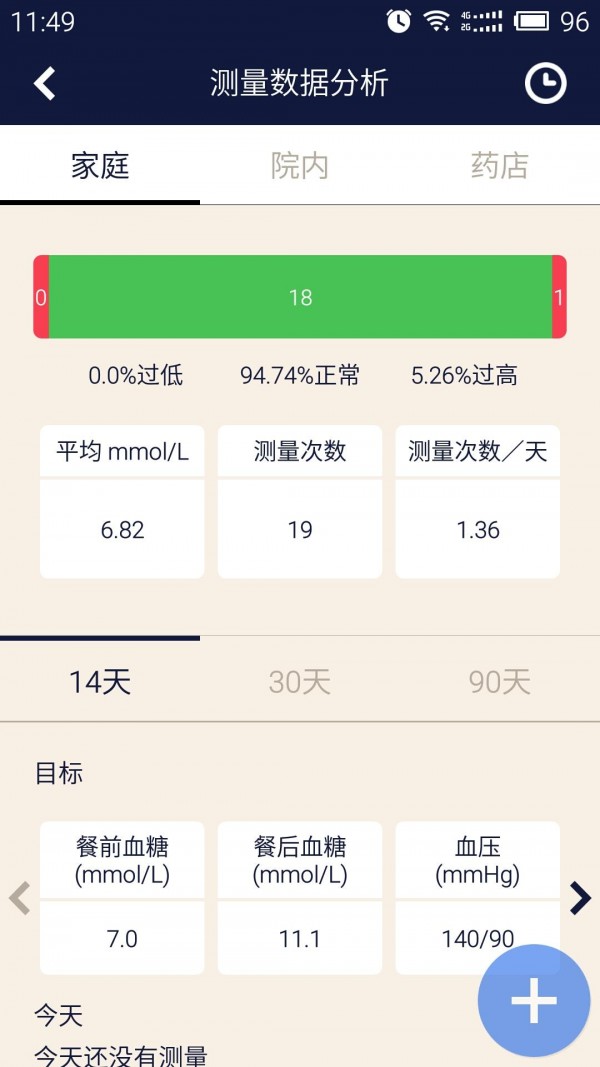Viewport: 600px width, 1067px height.
Task: Switch to the 30天 period
Action: (x=300, y=681)
